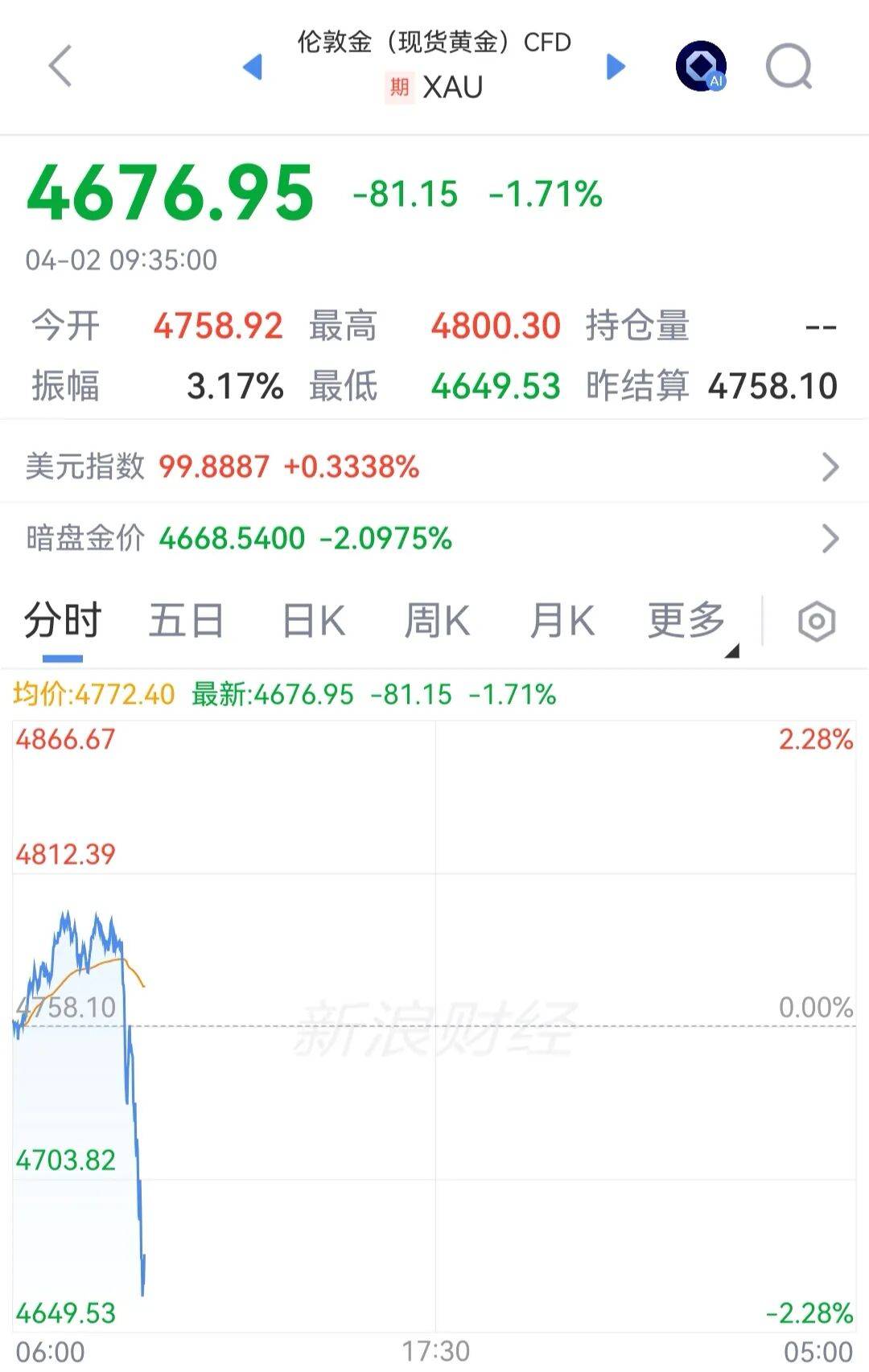The image size is (869, 1372).
Task: Switch to the 日K chart tab
Action: click(314, 621)
